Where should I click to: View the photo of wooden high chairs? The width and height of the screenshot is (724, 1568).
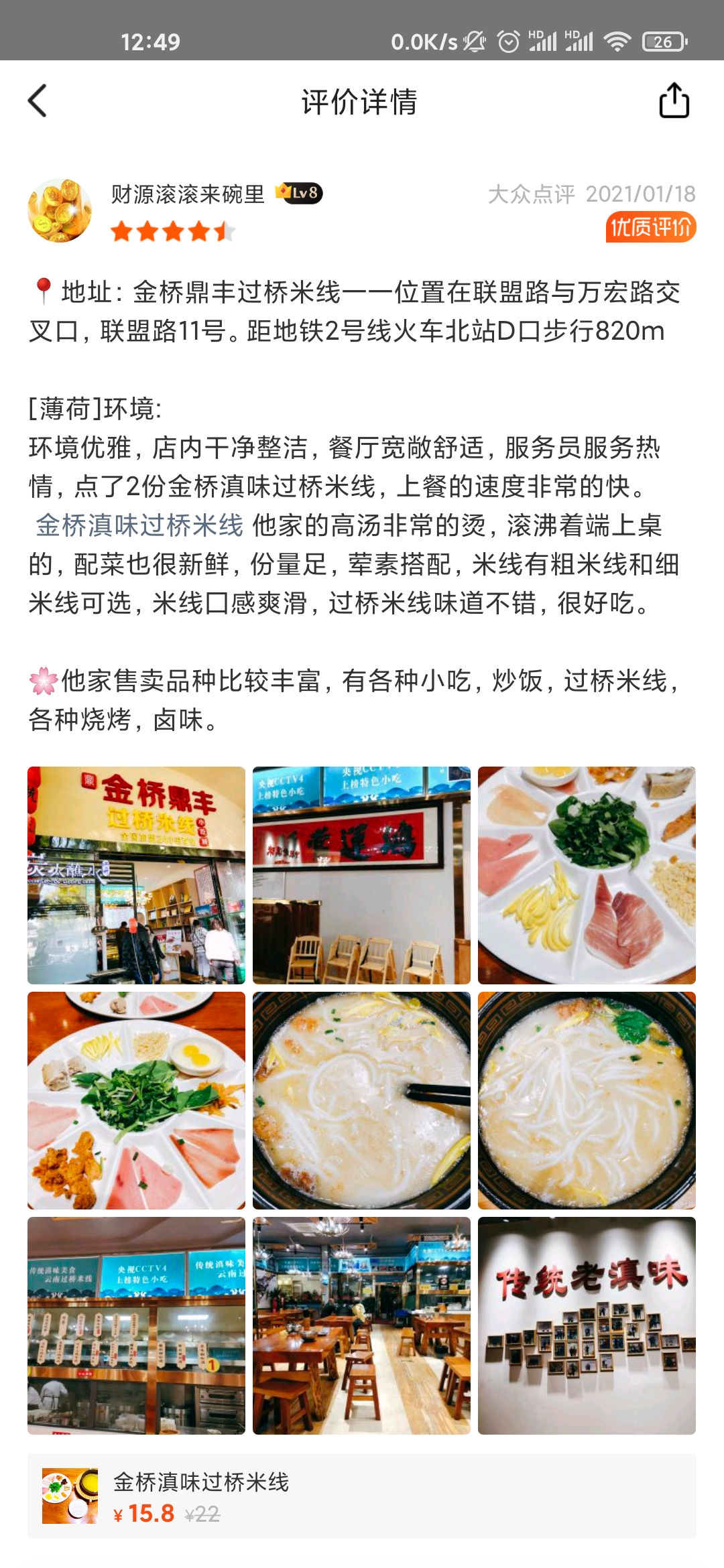point(361,875)
